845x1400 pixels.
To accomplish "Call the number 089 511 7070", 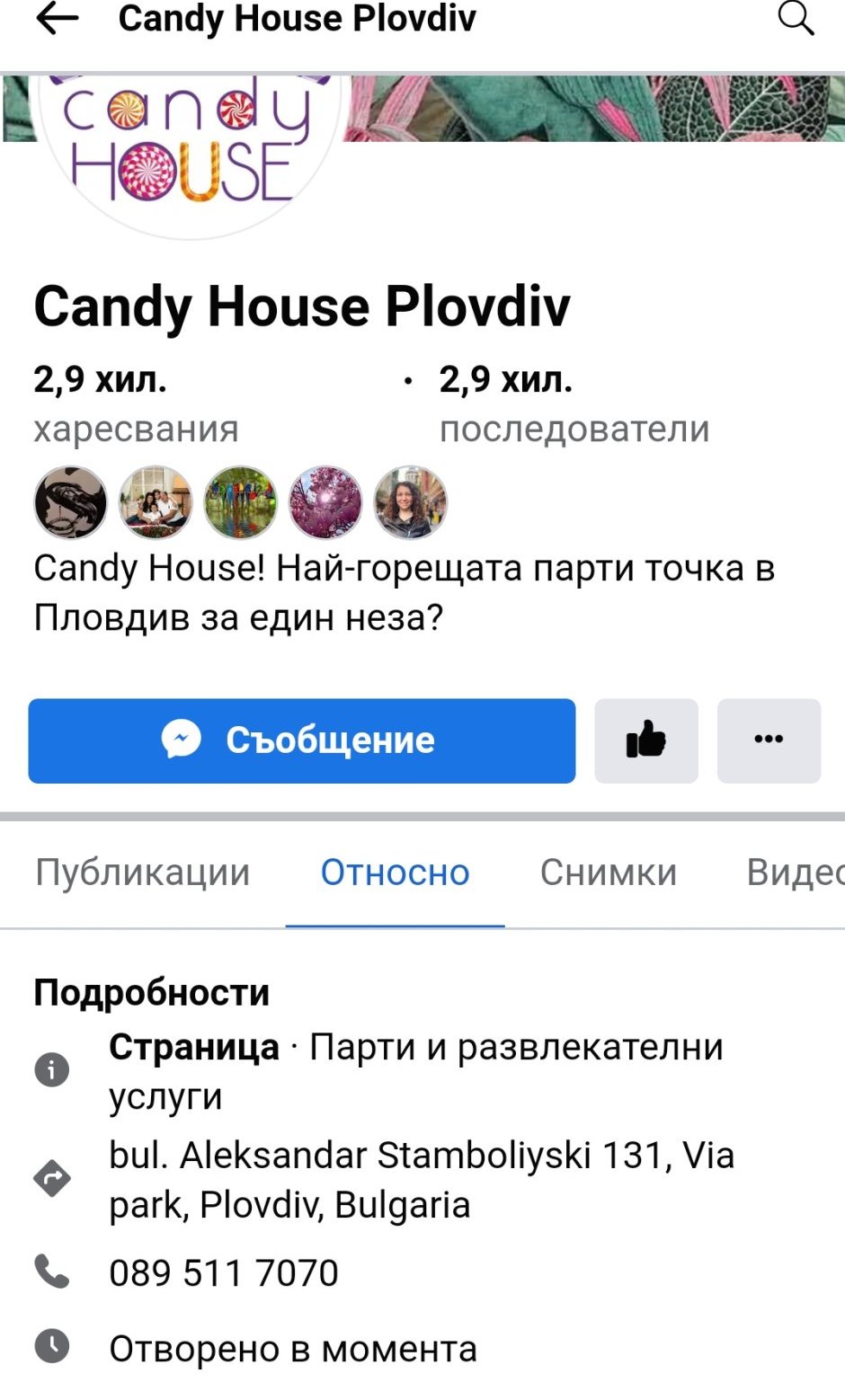I will (224, 1272).
